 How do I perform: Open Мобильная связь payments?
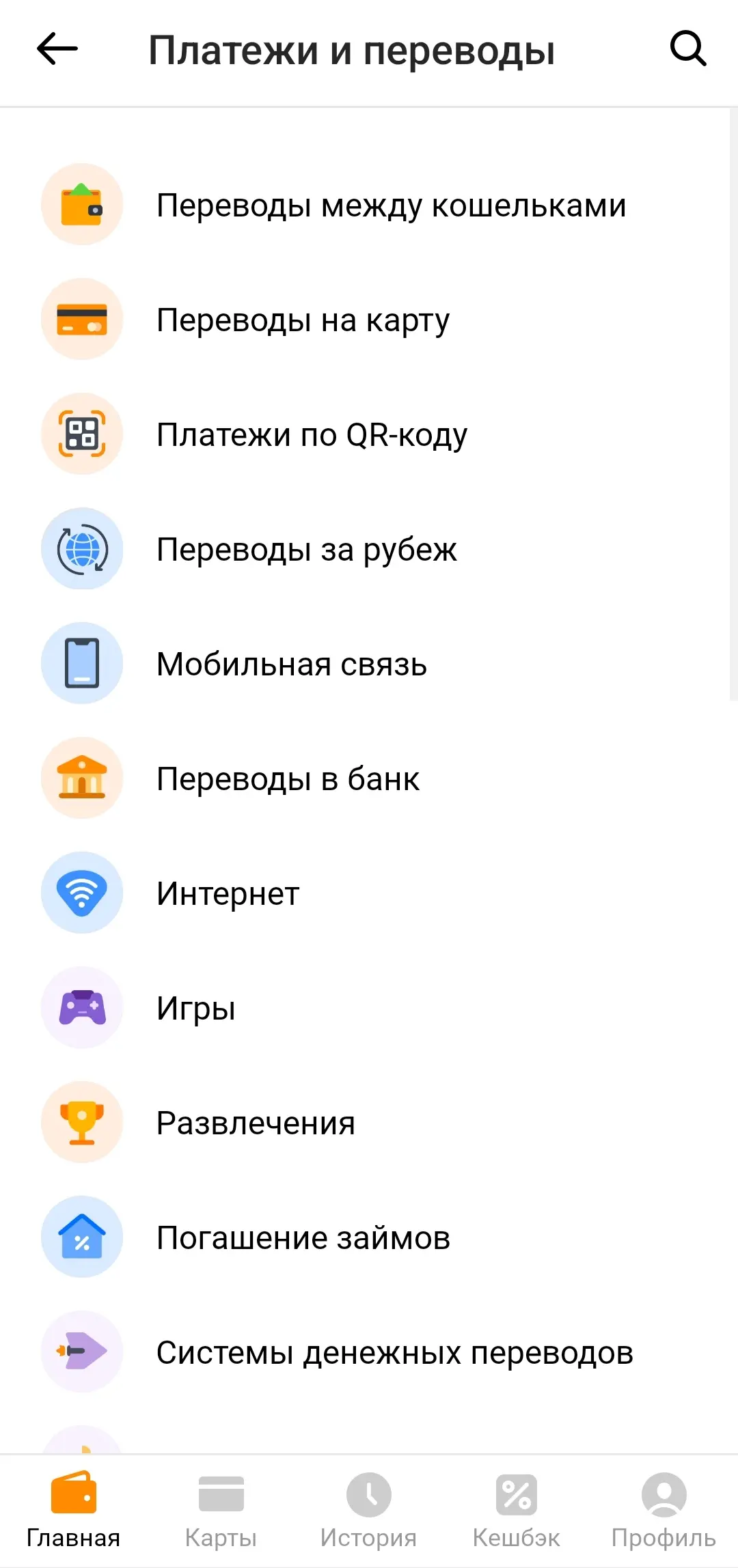click(292, 664)
